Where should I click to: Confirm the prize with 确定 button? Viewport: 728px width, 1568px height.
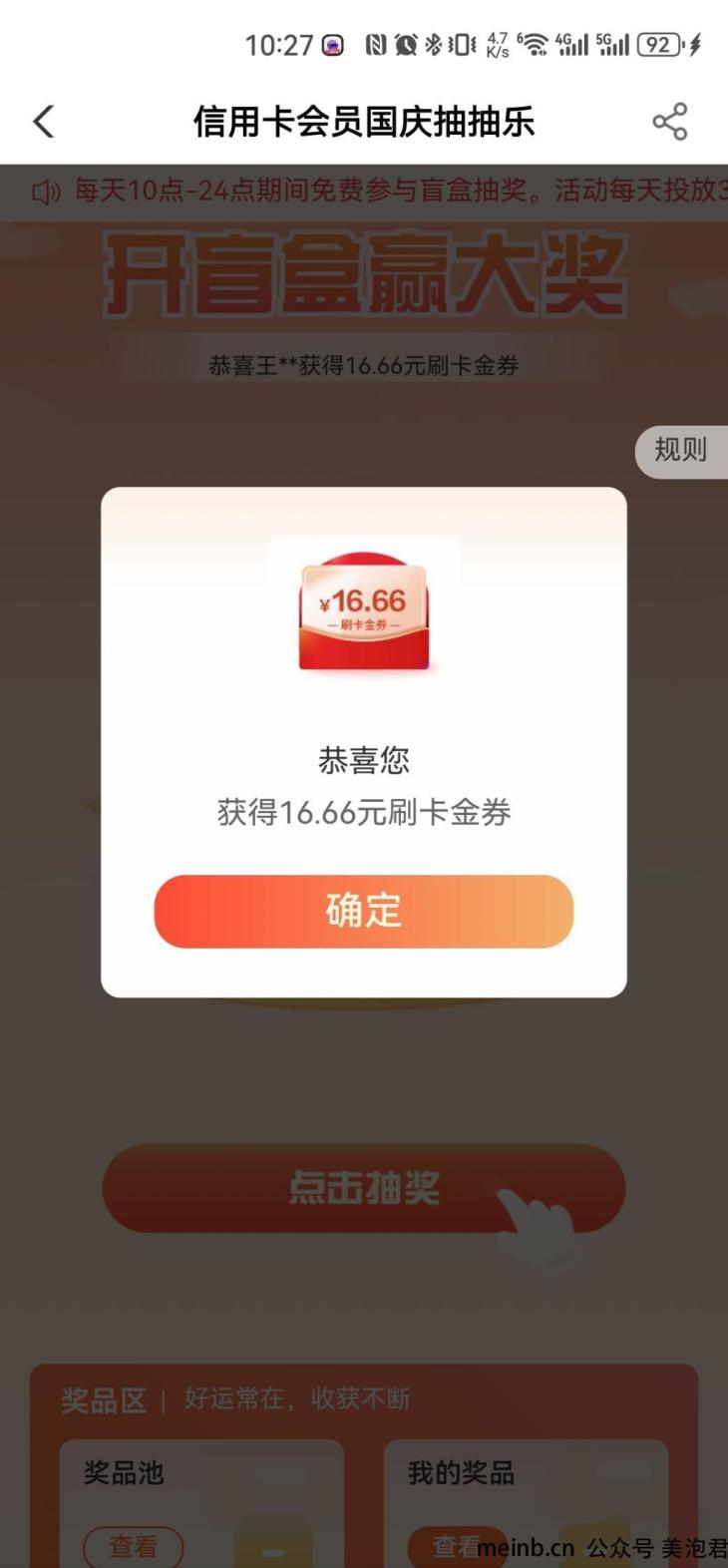point(363,911)
